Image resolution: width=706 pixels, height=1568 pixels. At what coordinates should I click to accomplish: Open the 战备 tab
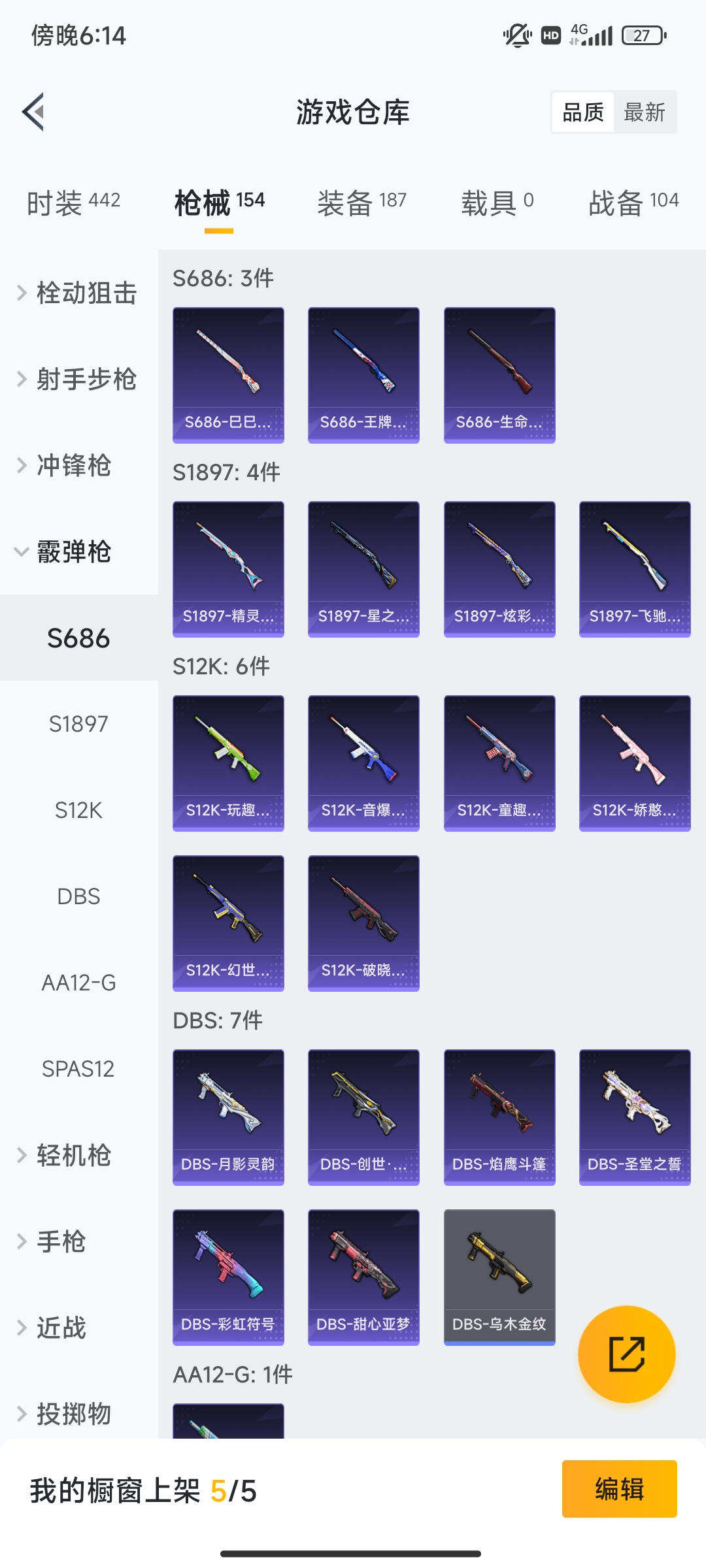pos(633,203)
